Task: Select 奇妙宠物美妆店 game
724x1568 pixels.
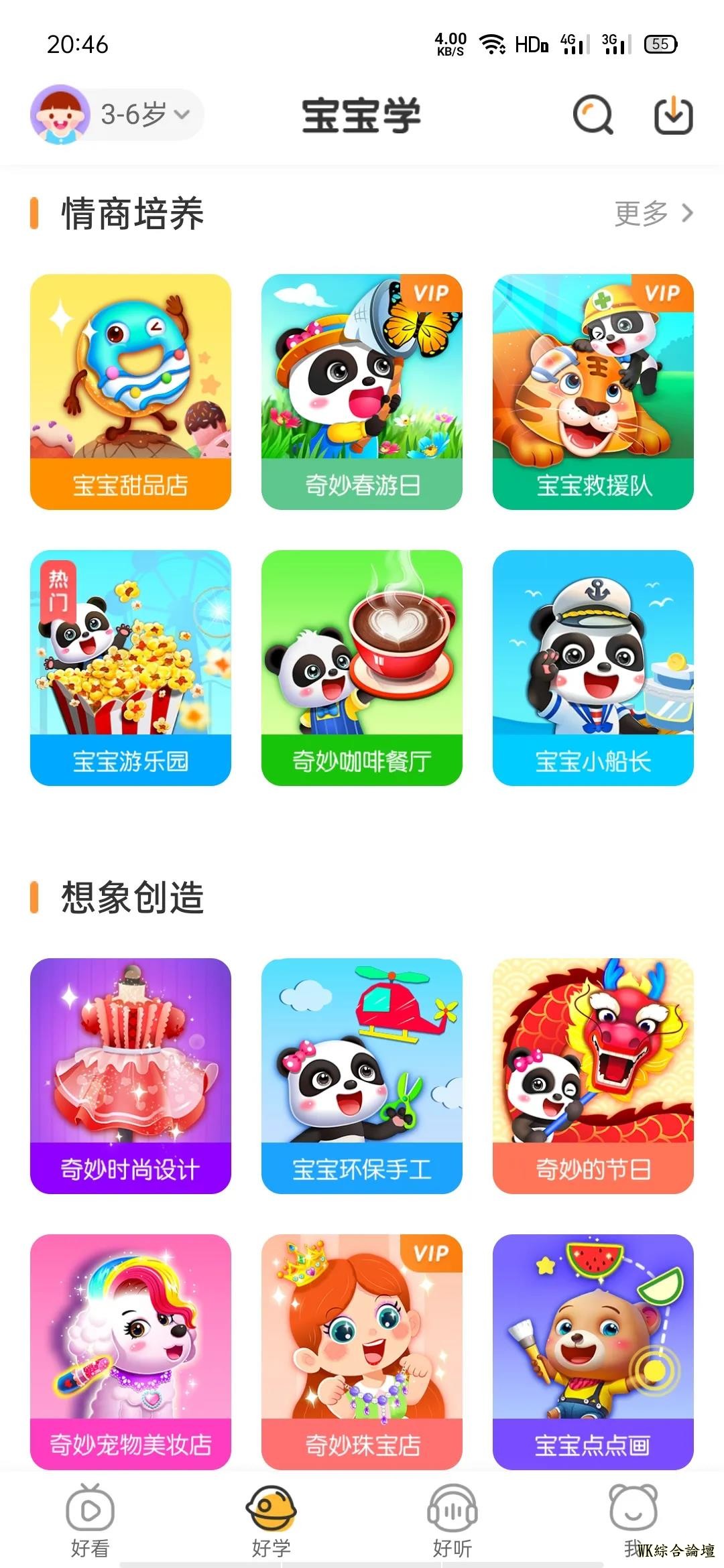Action: 131,1351
